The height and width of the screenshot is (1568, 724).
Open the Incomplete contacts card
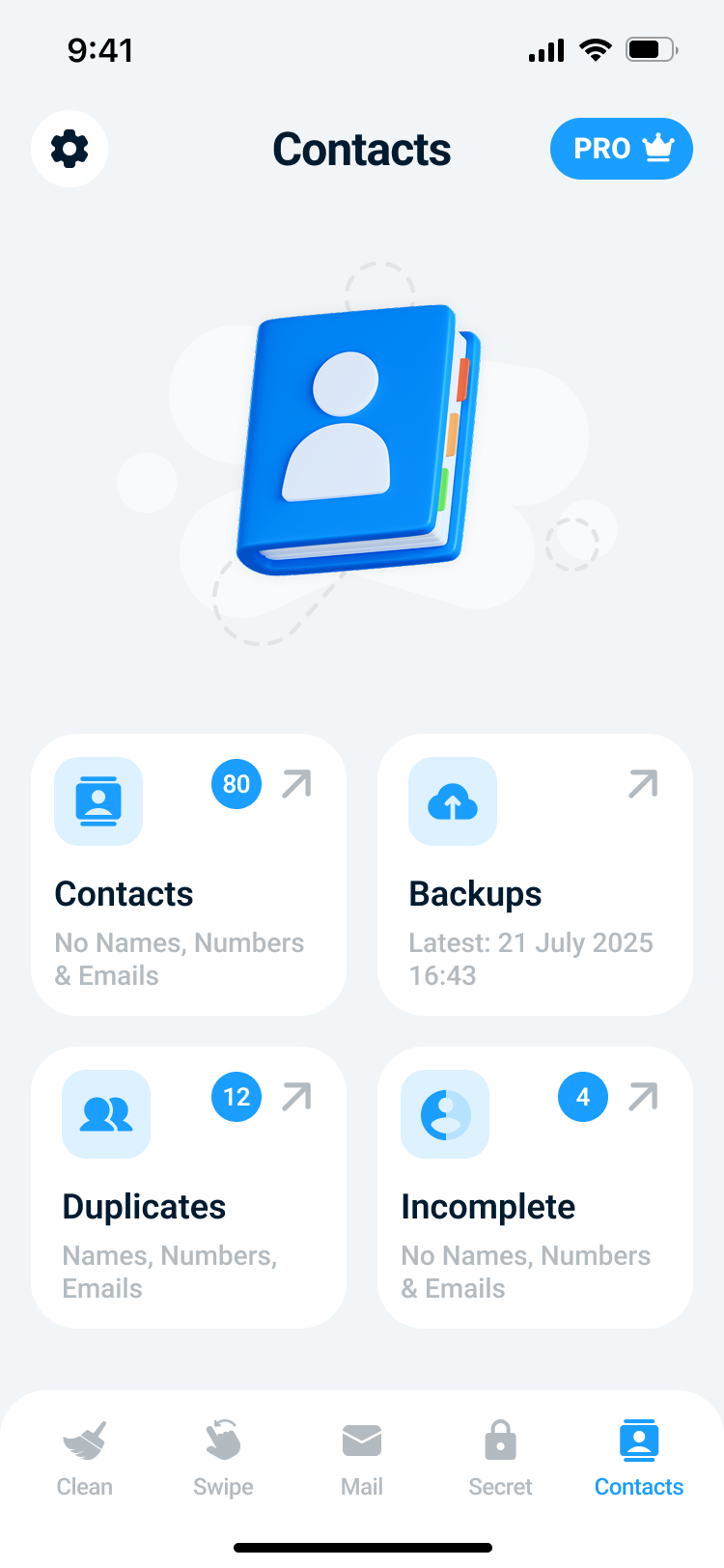click(535, 1188)
